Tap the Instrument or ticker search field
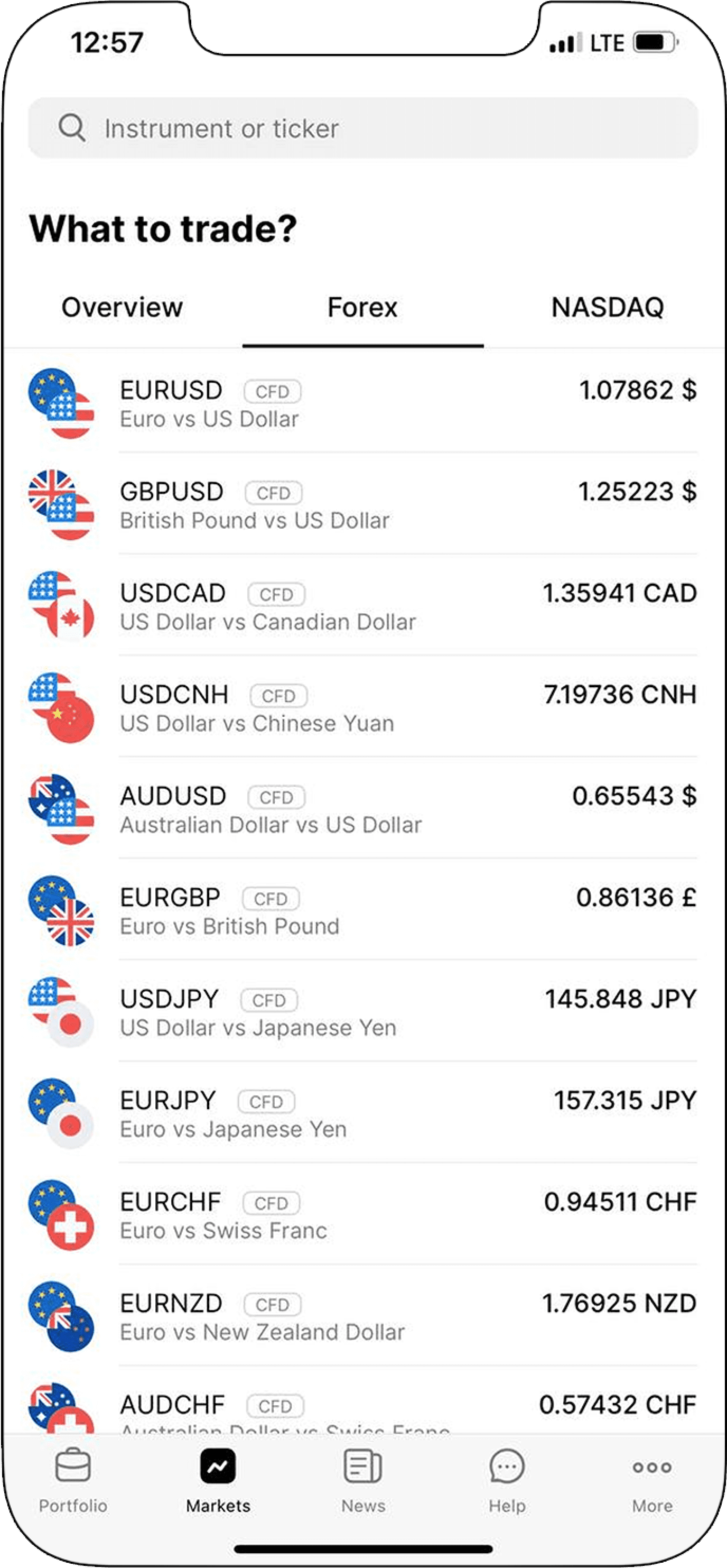 pyautogui.click(x=362, y=128)
